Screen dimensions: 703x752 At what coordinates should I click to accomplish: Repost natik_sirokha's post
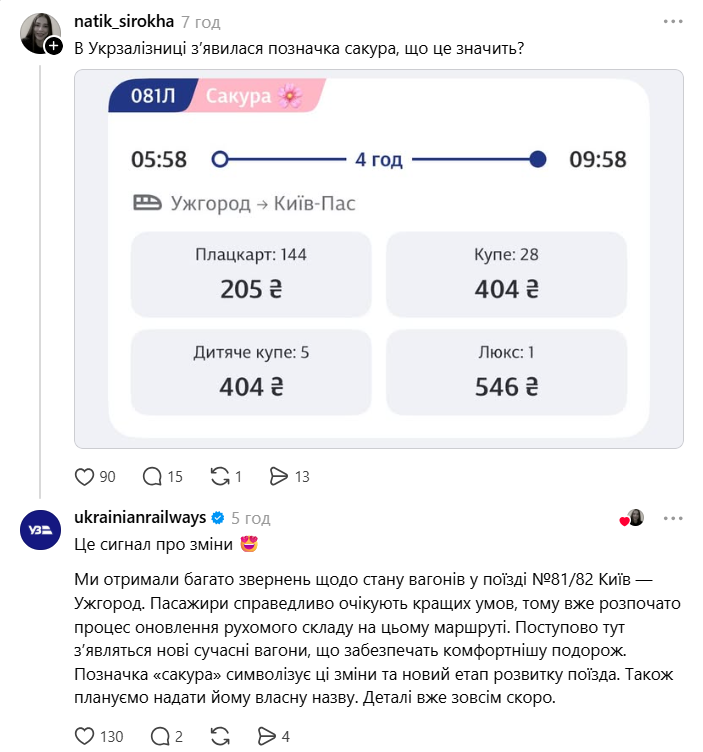(x=219, y=477)
